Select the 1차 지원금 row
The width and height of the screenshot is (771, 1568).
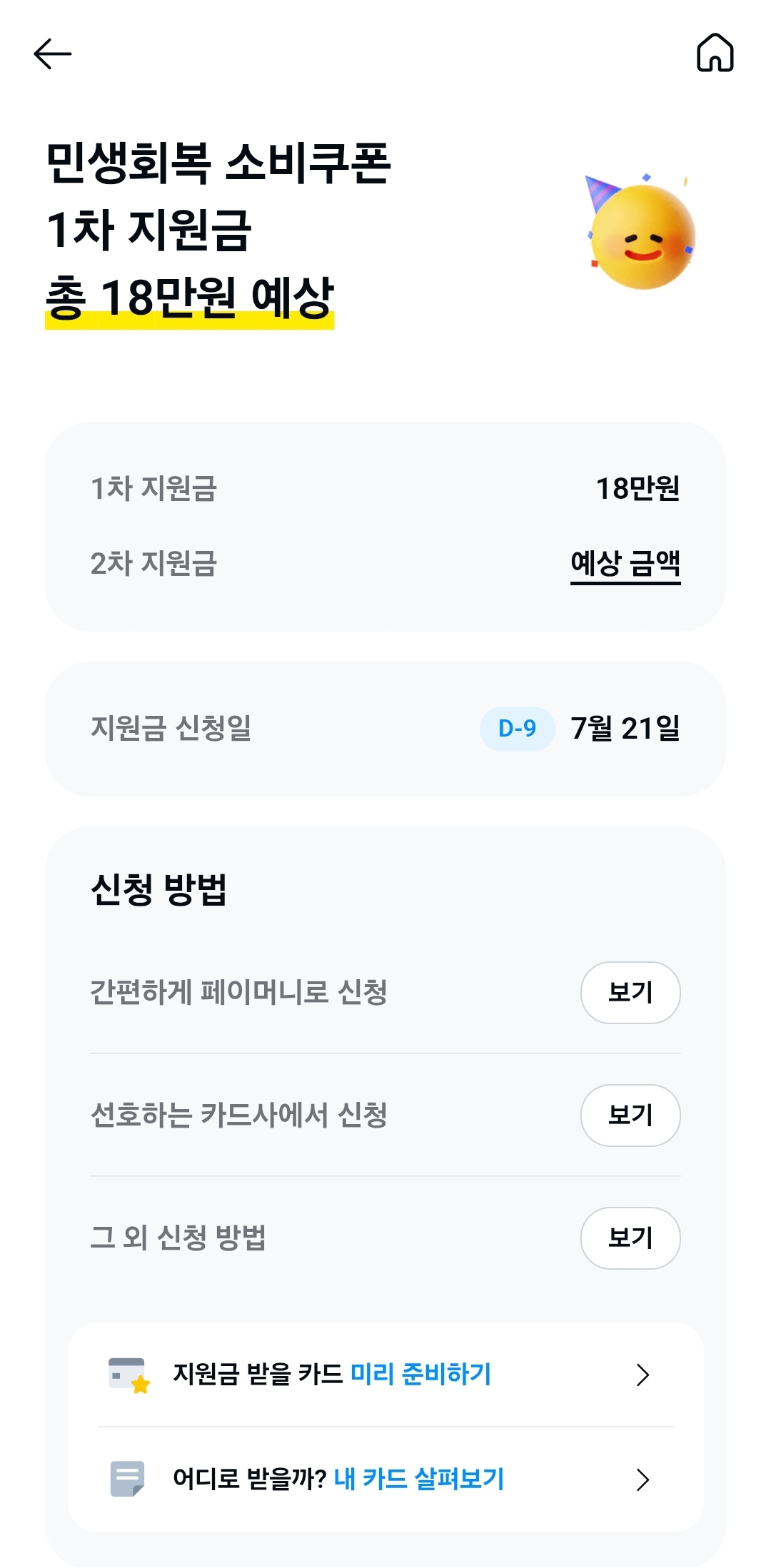pos(385,490)
